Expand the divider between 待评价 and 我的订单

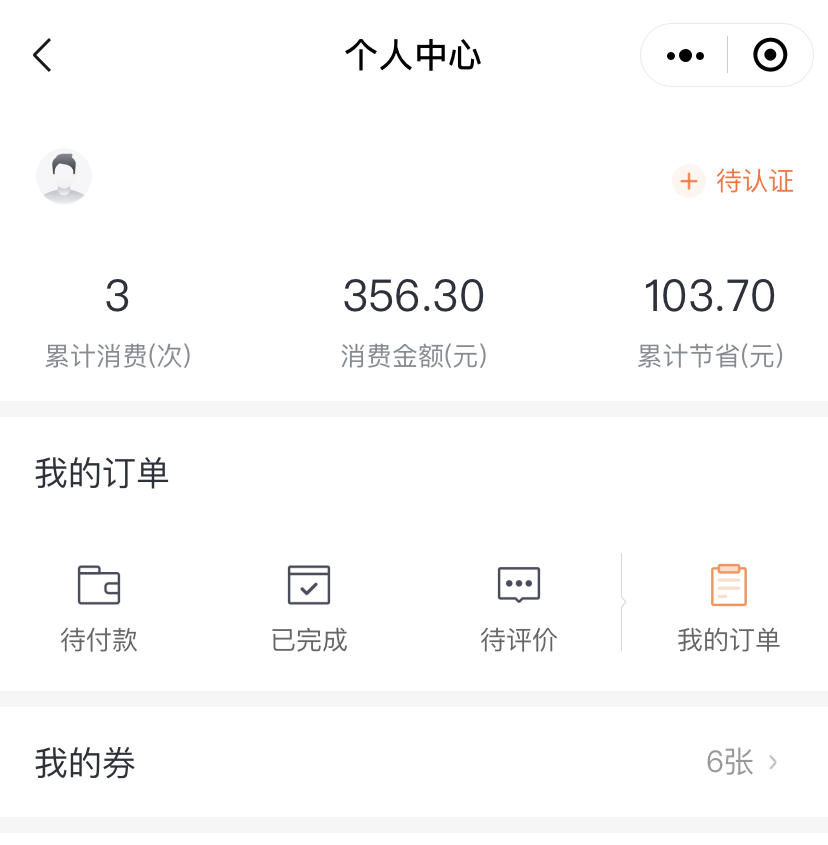click(622, 600)
